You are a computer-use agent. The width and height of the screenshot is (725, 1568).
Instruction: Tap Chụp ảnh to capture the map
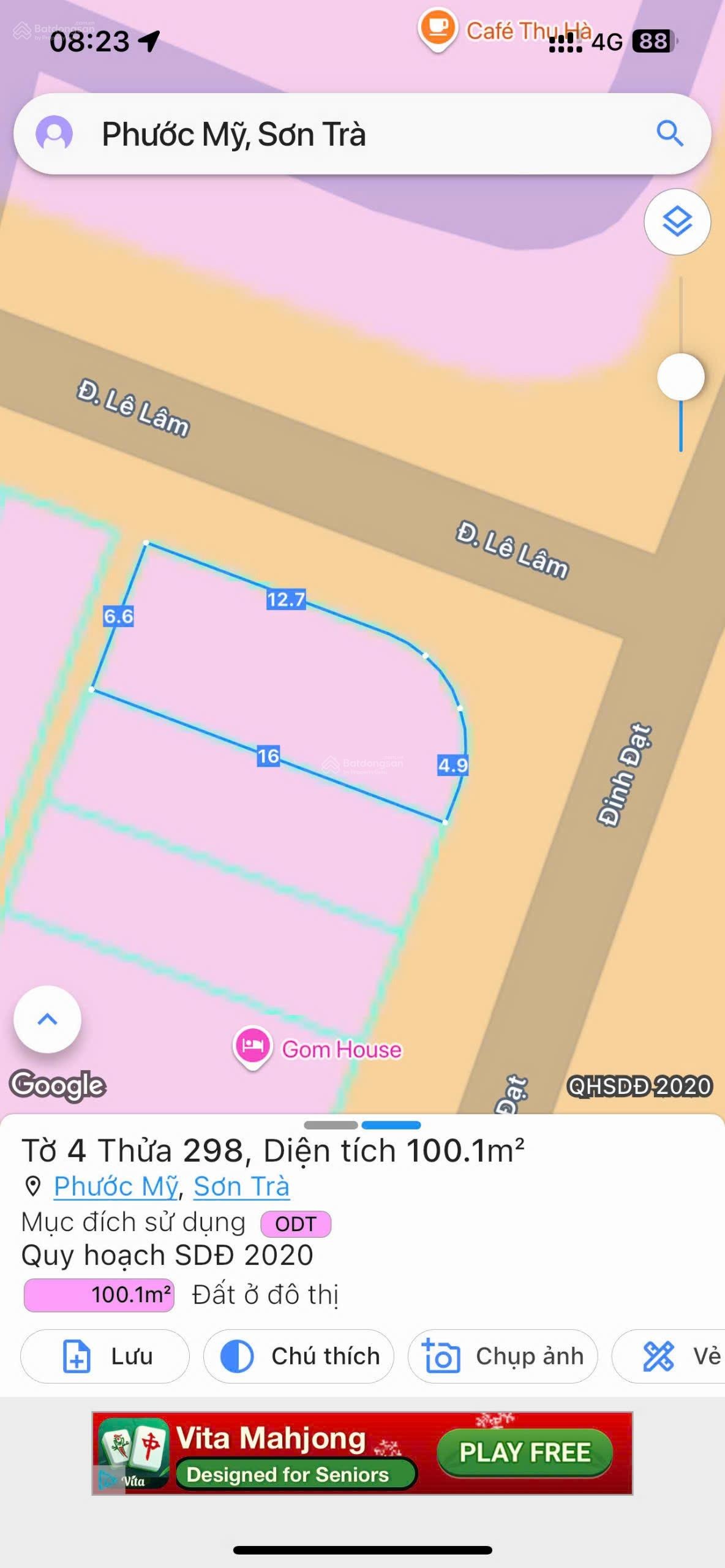(x=502, y=1356)
